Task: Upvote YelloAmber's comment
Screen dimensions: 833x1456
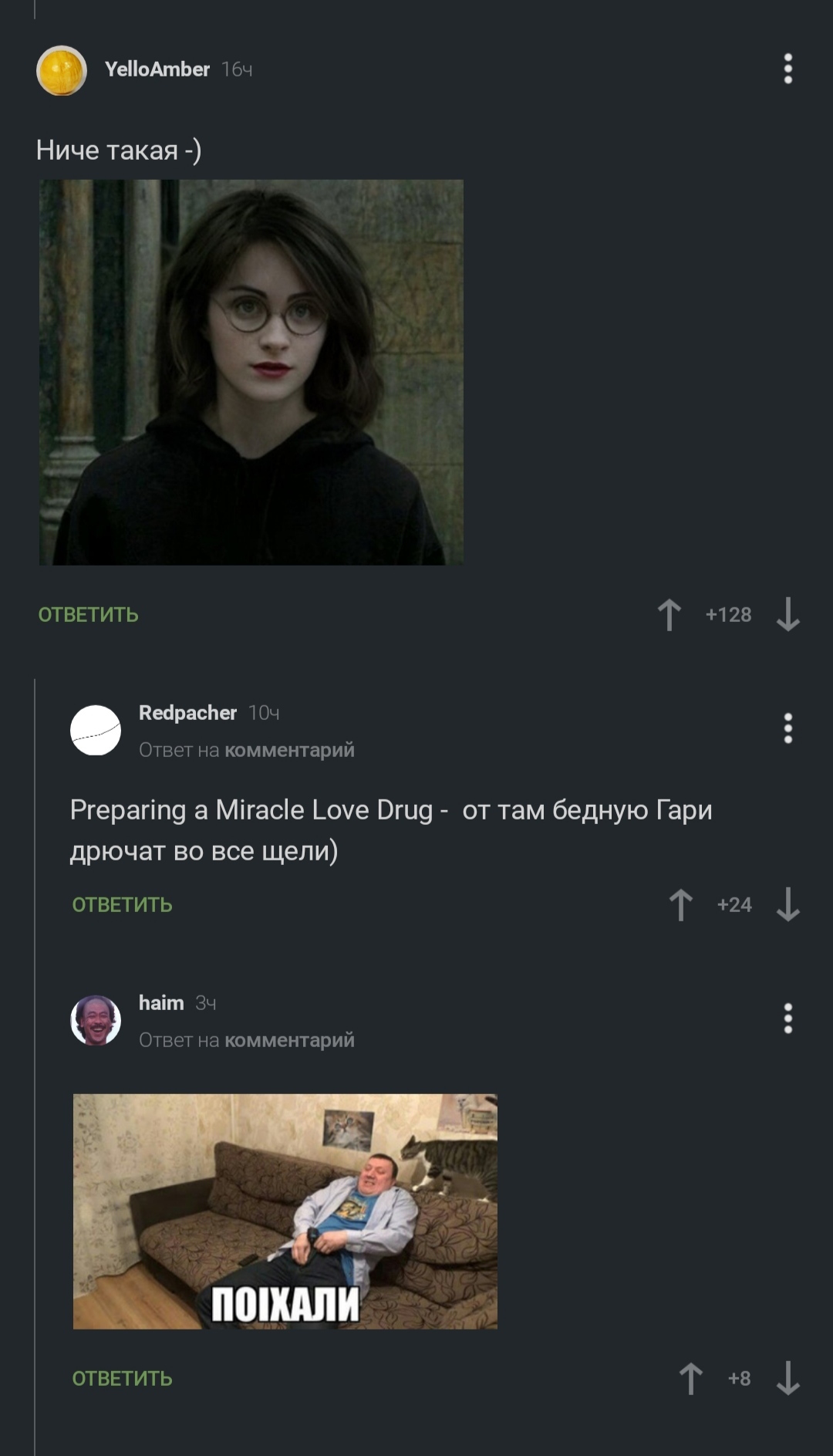Action: [x=669, y=615]
